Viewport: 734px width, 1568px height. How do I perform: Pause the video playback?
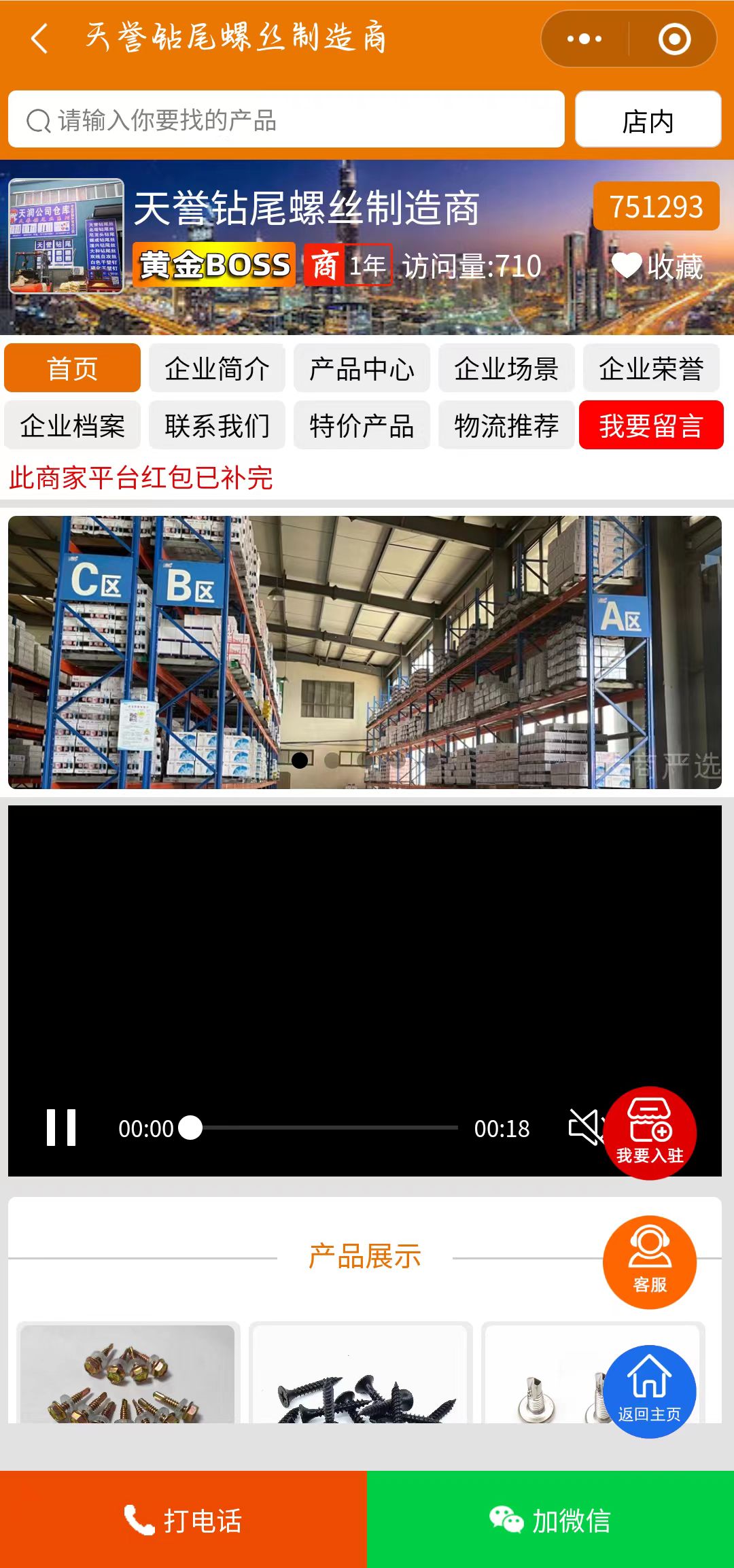[61, 1128]
